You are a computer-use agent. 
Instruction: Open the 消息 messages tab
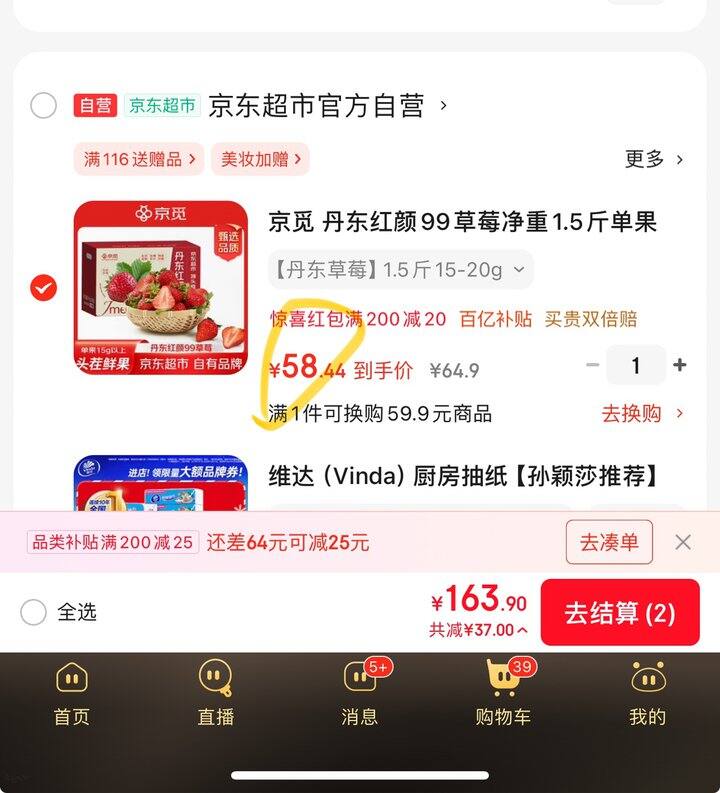[360, 692]
